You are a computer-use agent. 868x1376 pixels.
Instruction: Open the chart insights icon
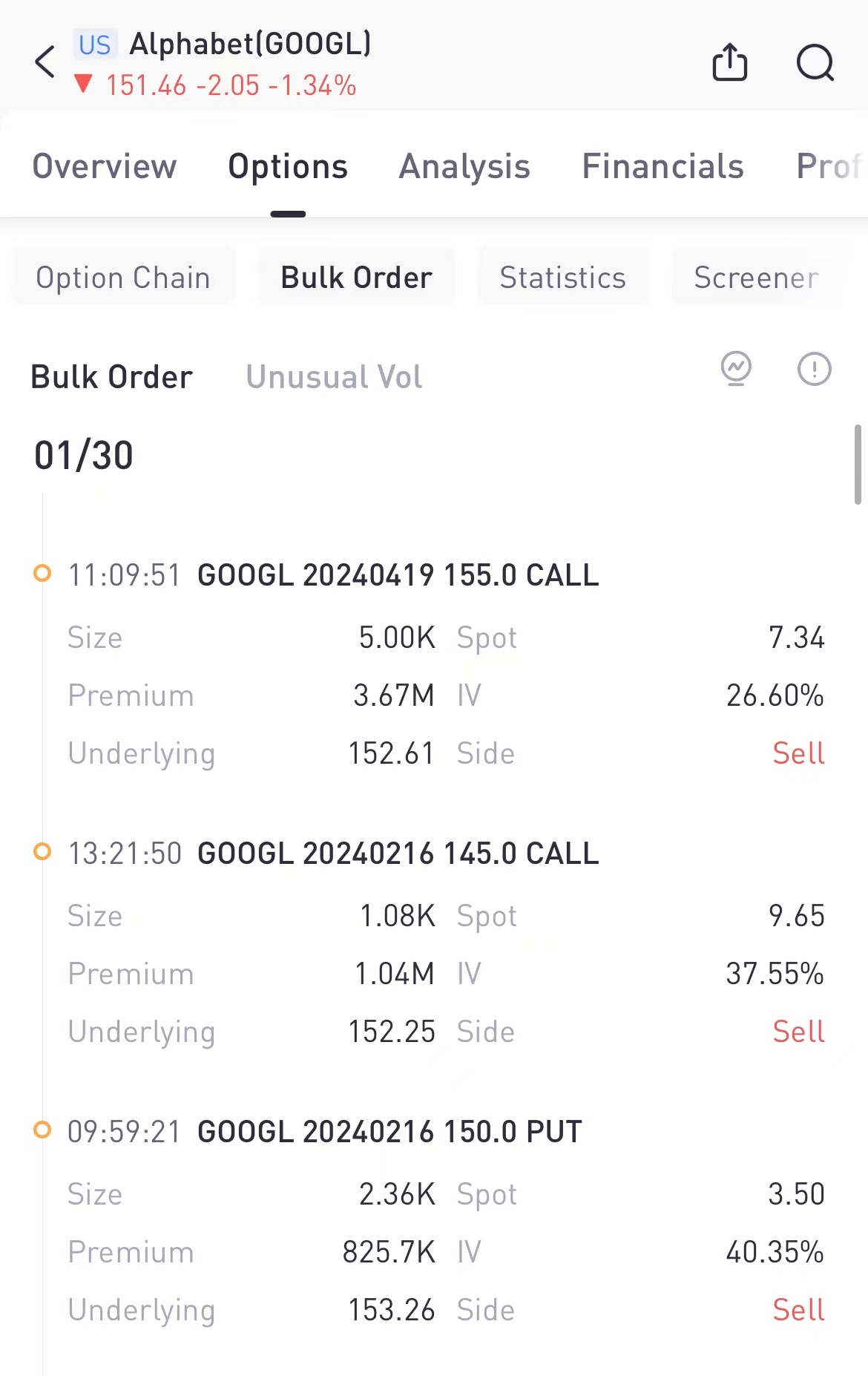click(x=736, y=368)
